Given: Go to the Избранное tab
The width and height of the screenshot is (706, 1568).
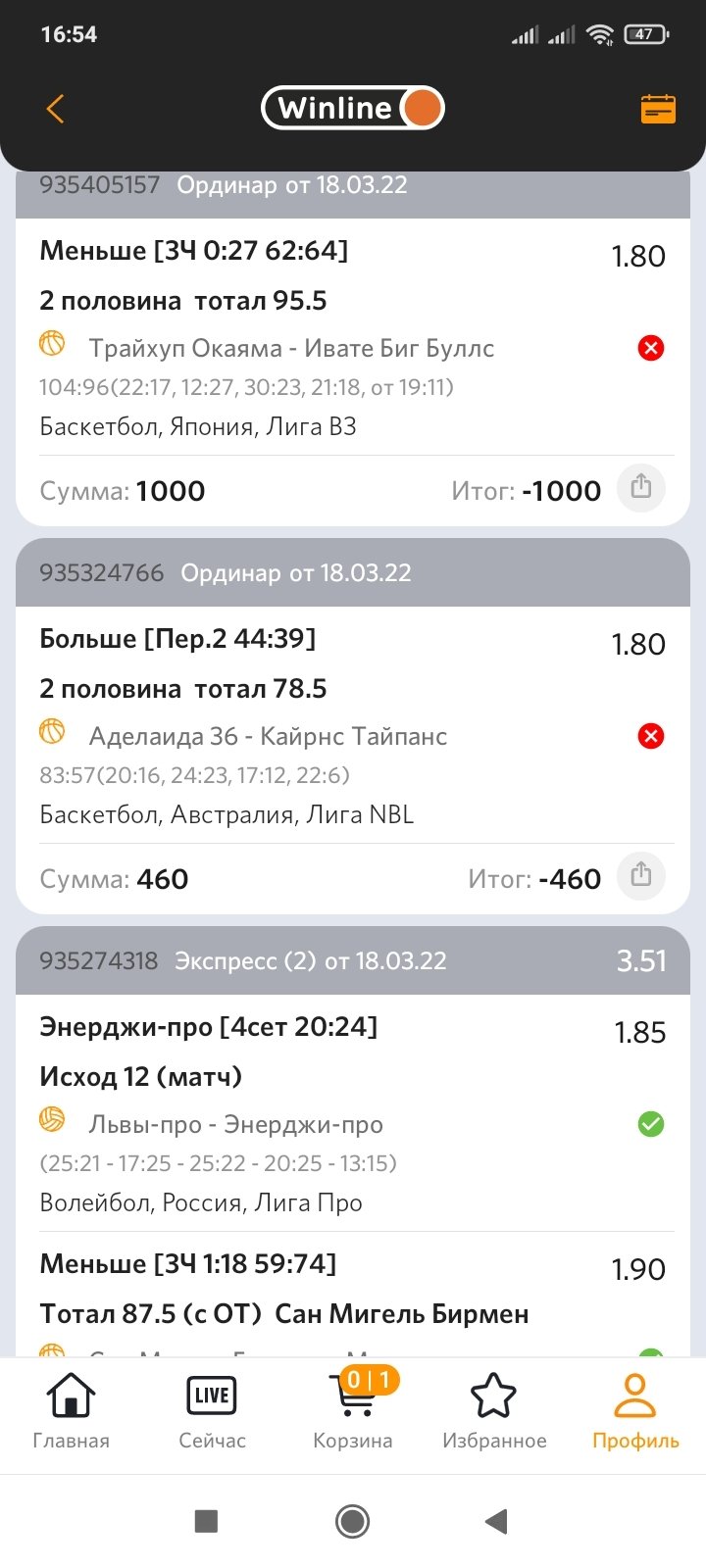Looking at the screenshot, I should click(x=494, y=1410).
